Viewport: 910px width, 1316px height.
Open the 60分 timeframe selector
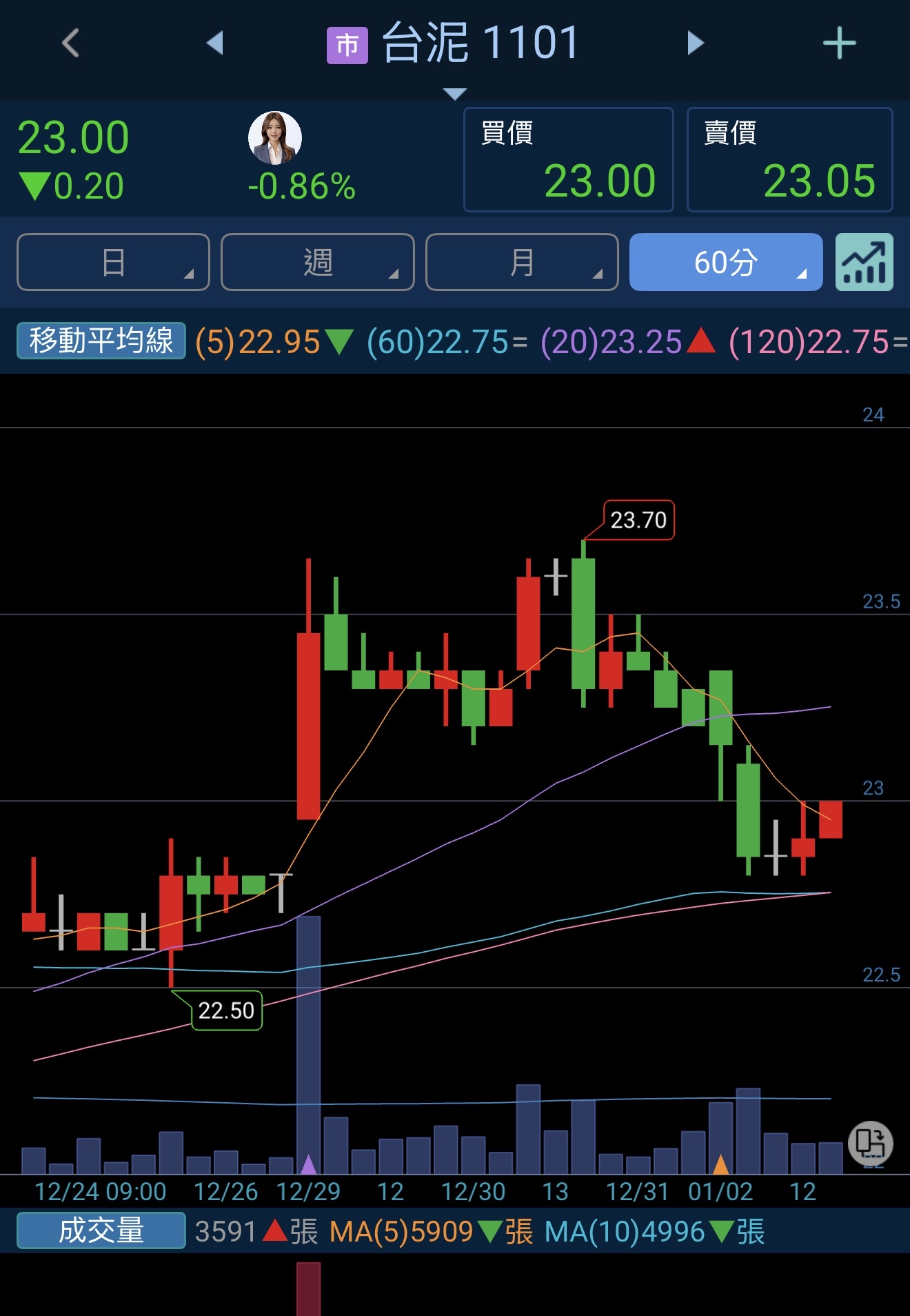pos(726,262)
